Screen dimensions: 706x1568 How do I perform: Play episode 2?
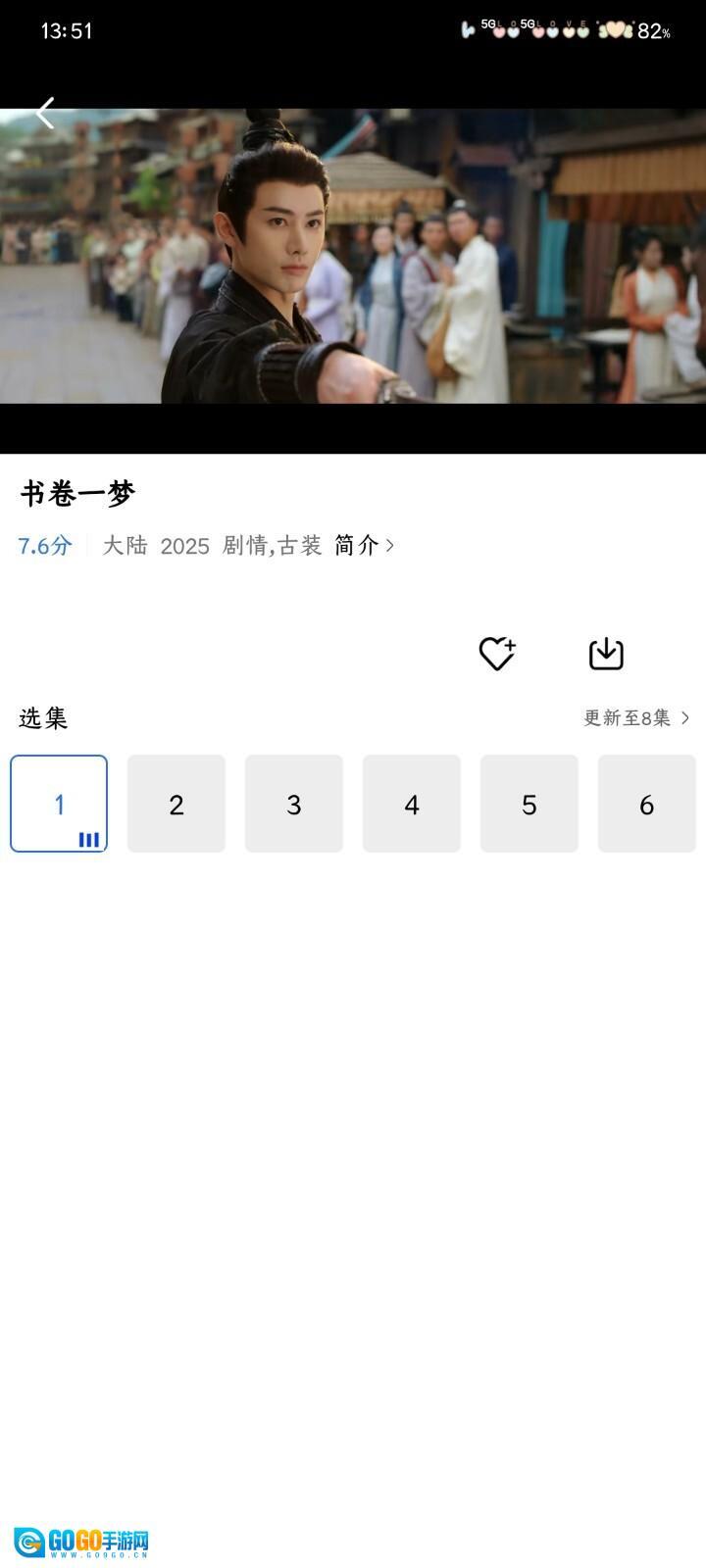[176, 804]
